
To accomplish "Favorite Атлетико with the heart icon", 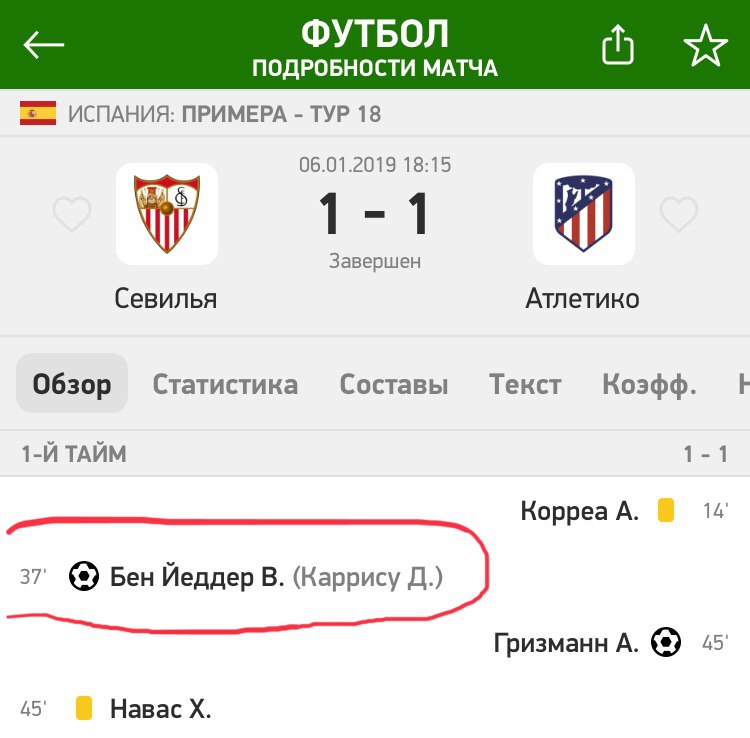I will point(679,214).
